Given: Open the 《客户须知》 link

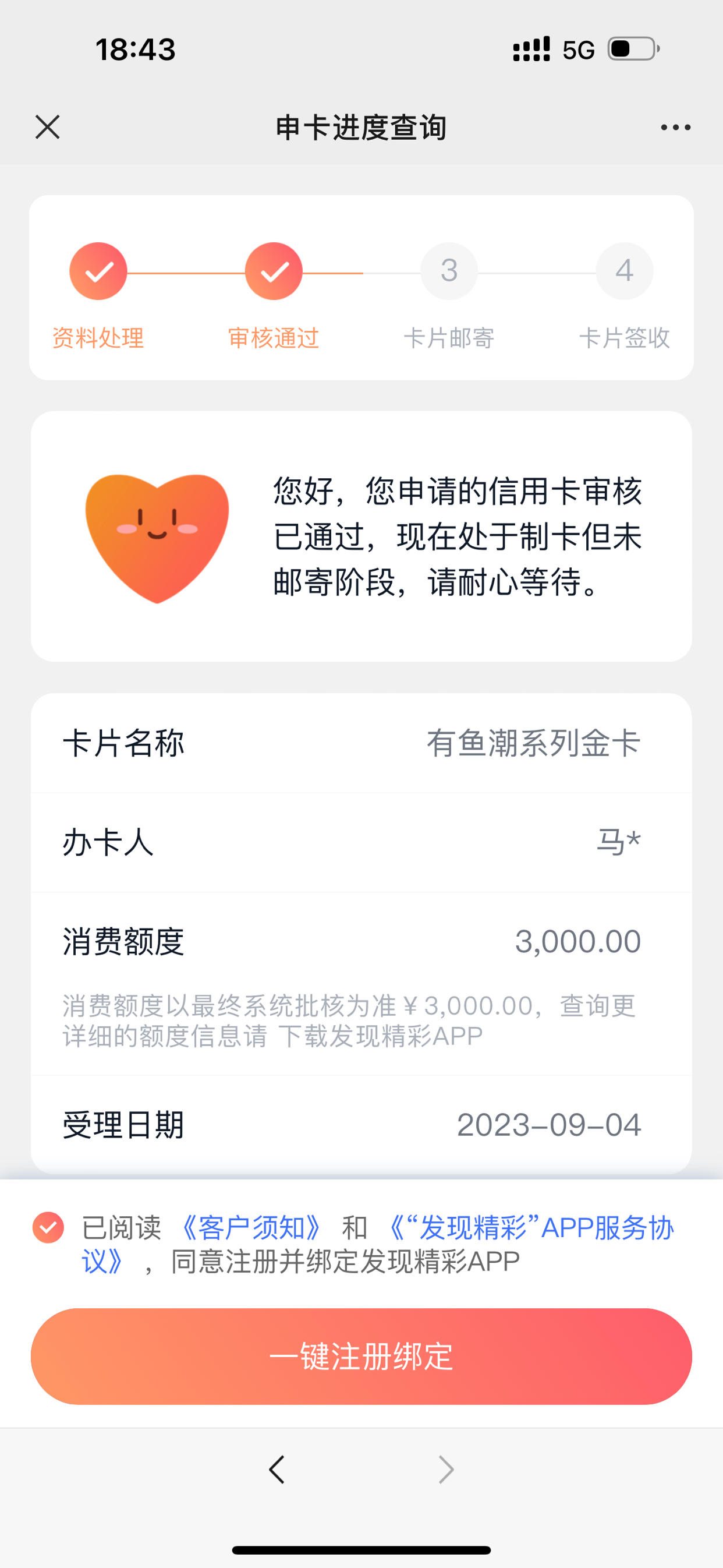Looking at the screenshot, I should [x=251, y=1228].
